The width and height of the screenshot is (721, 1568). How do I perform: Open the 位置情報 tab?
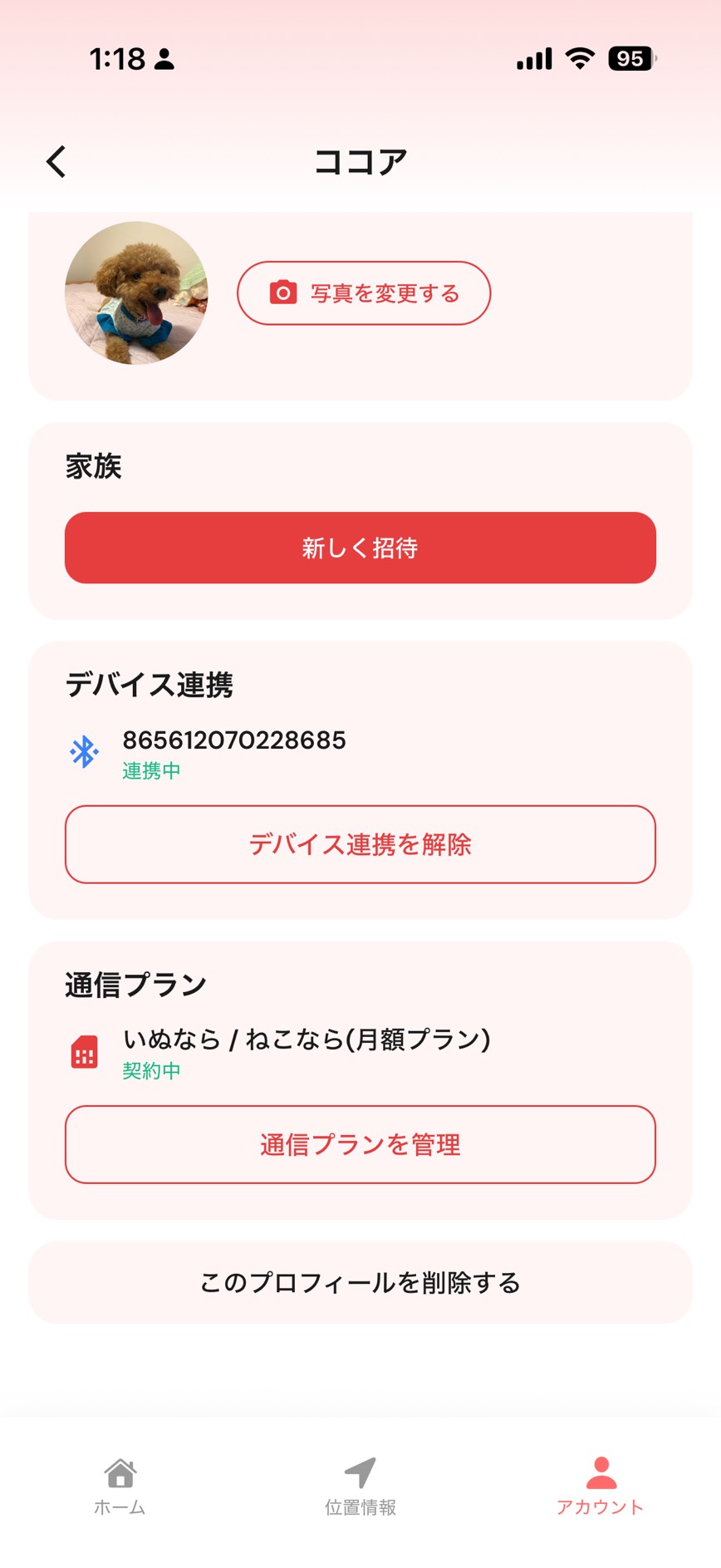click(360, 1487)
